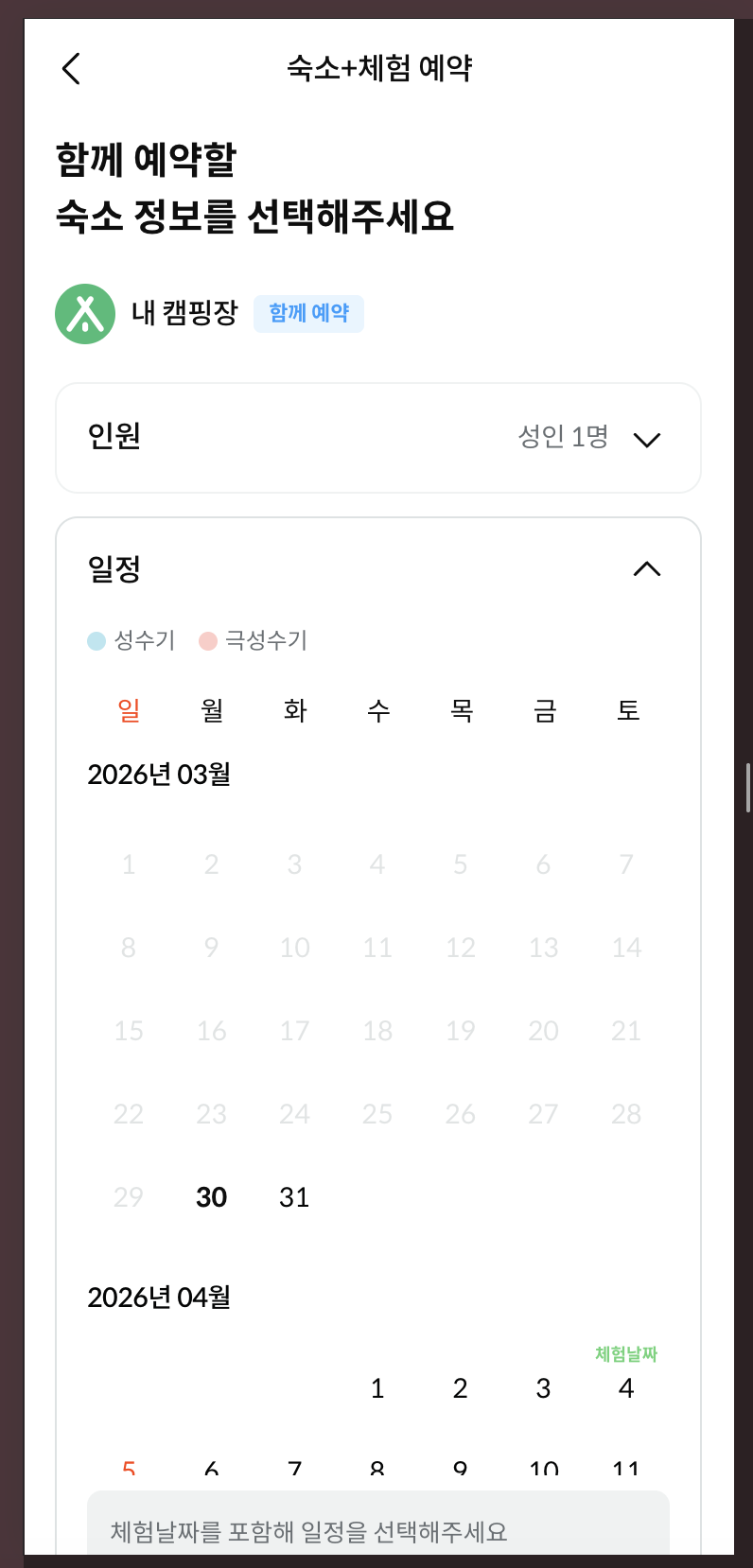Select March 30 on the calendar

pos(212,1197)
